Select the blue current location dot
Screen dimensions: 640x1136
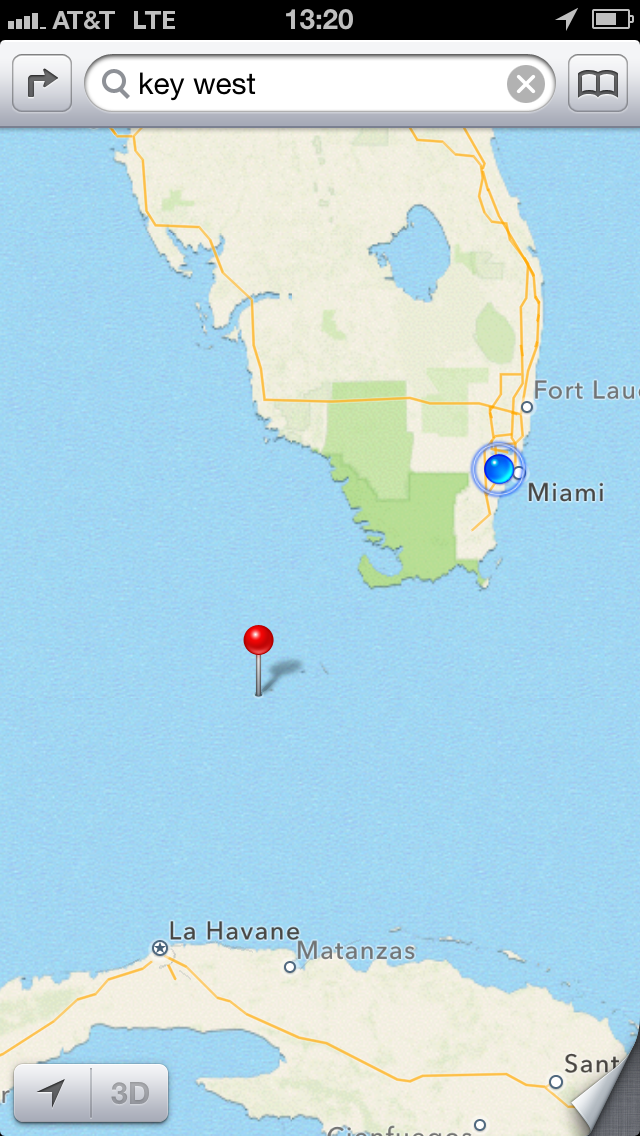point(498,468)
